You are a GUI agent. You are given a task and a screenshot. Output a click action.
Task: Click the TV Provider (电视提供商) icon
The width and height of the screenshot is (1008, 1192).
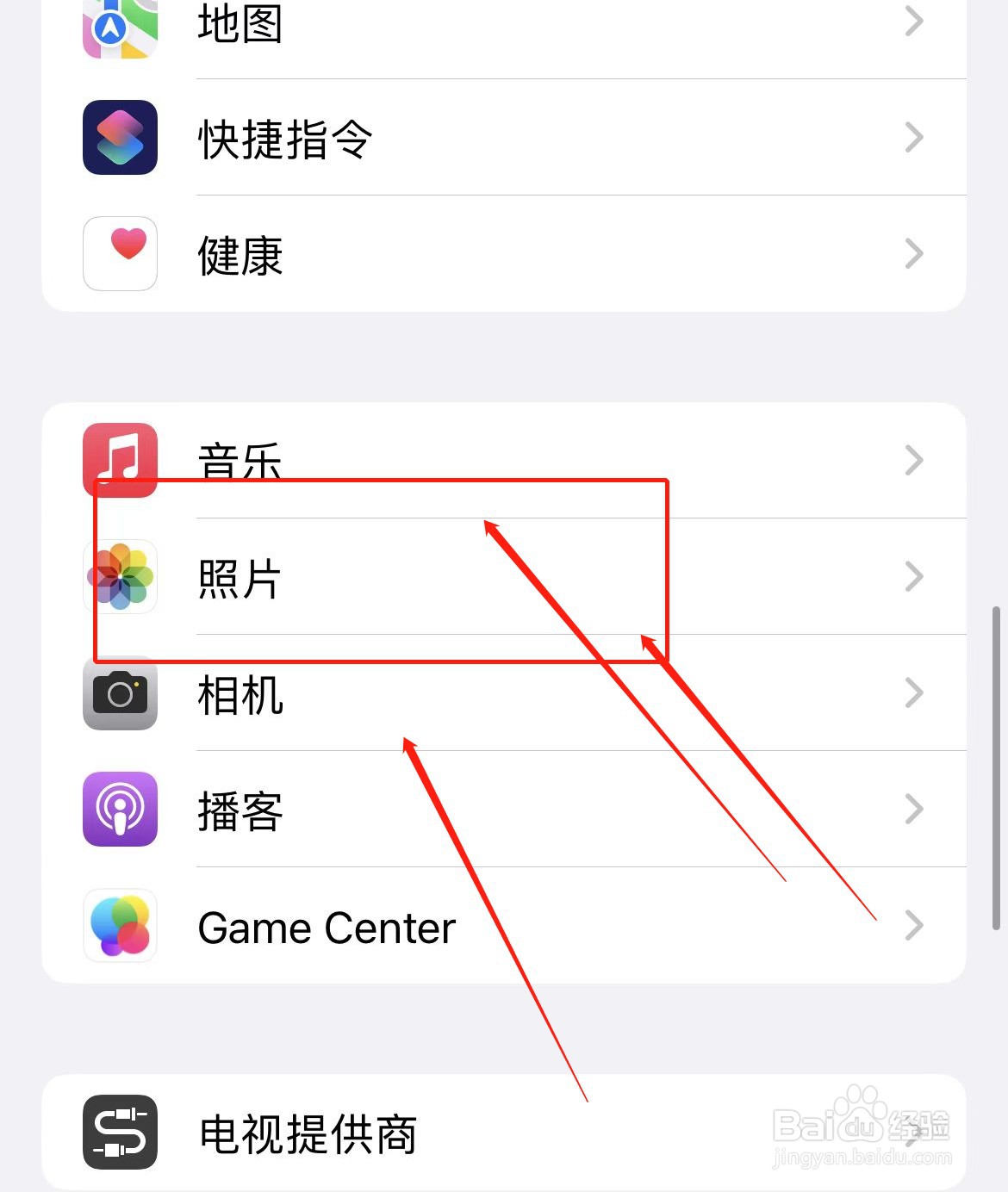click(120, 1133)
